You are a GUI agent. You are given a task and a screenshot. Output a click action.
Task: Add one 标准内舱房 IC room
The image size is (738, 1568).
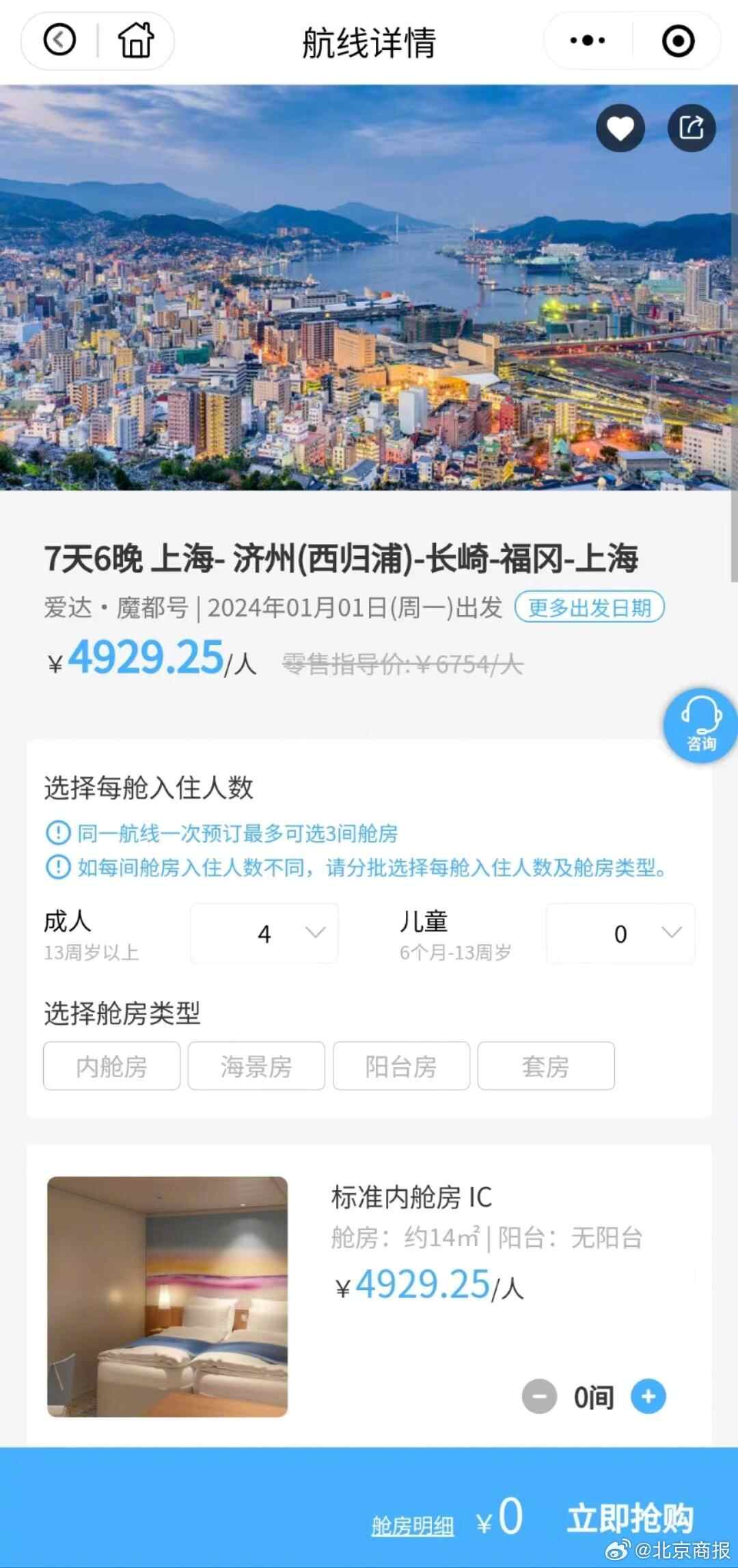(x=648, y=1397)
